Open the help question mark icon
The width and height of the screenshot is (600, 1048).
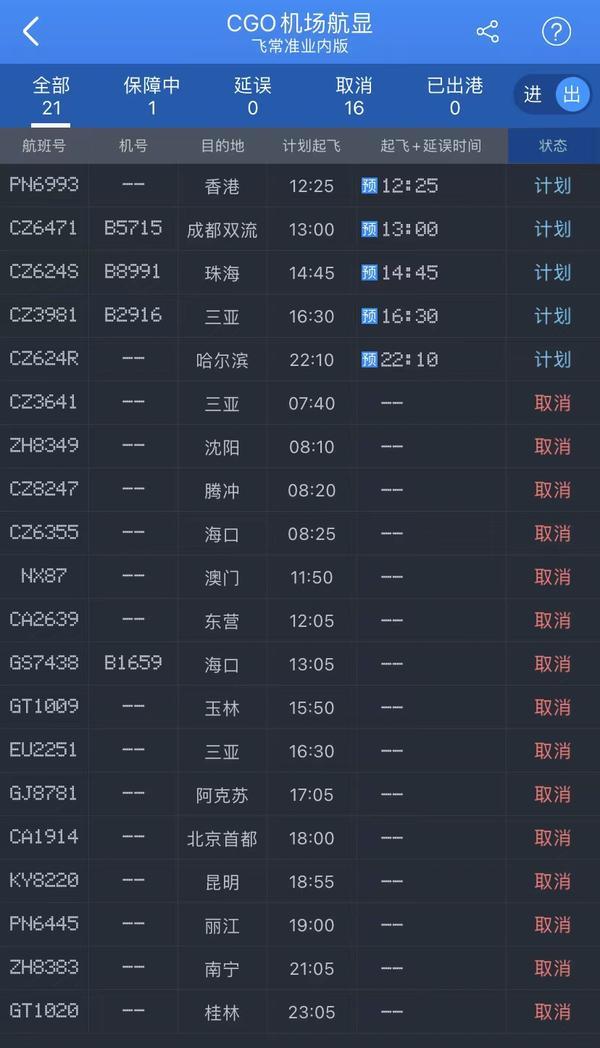point(556,31)
